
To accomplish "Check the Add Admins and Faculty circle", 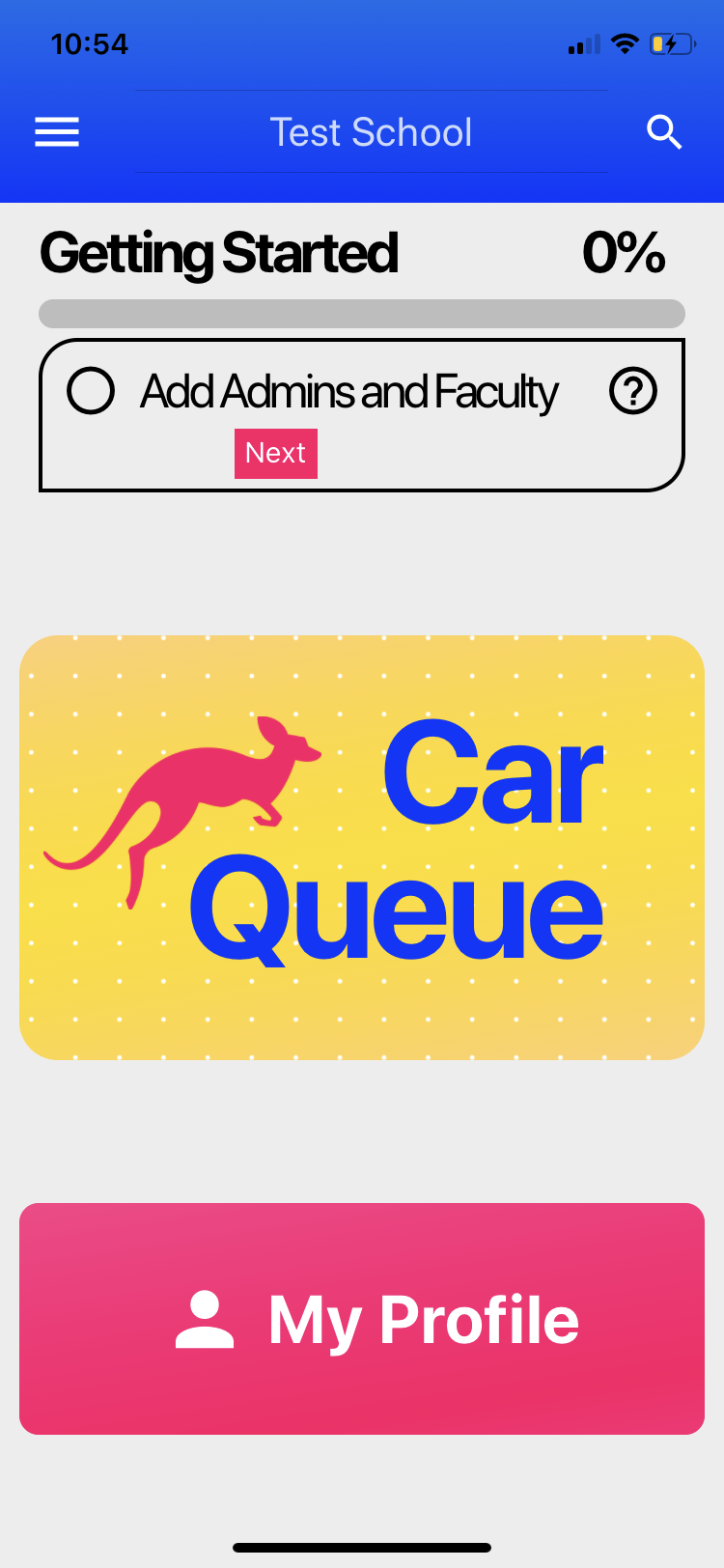I will (x=91, y=391).
